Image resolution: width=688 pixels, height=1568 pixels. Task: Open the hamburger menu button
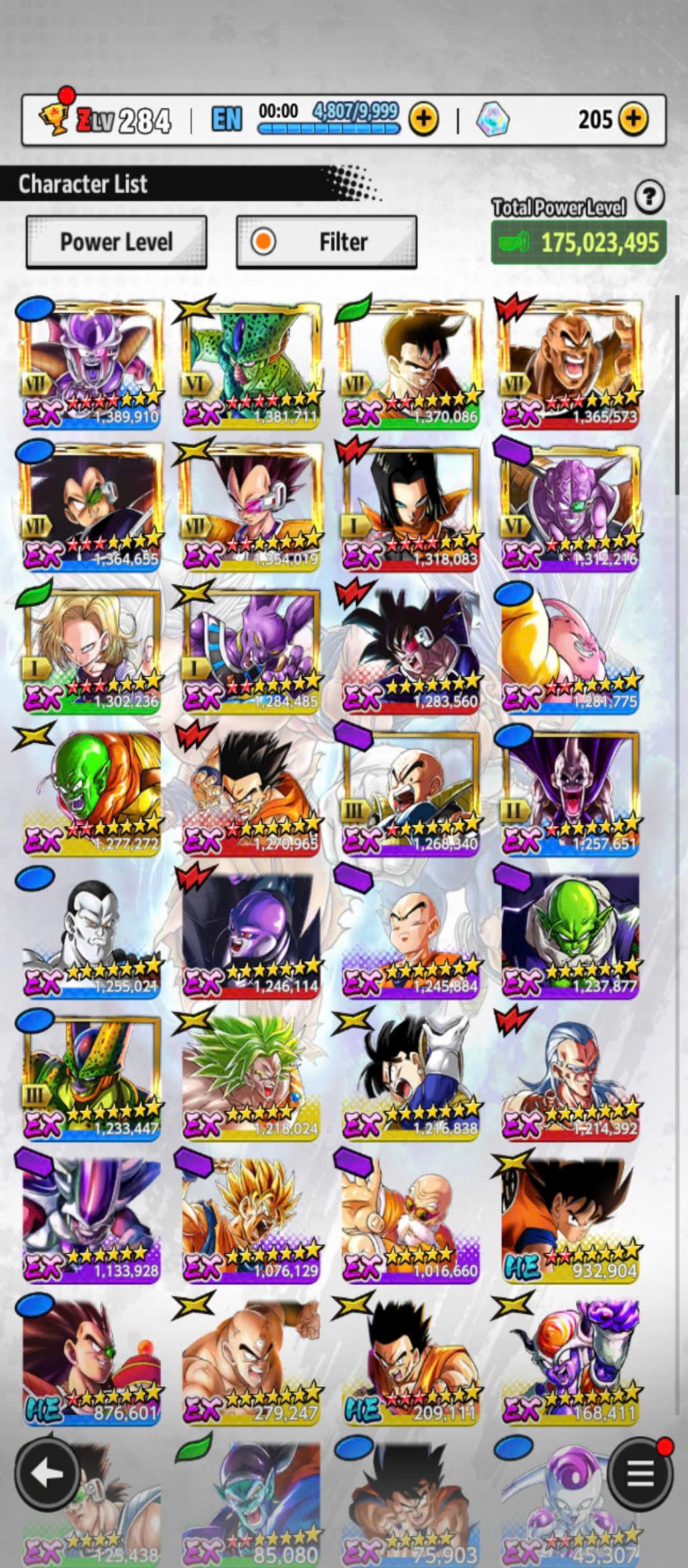pos(640,1474)
